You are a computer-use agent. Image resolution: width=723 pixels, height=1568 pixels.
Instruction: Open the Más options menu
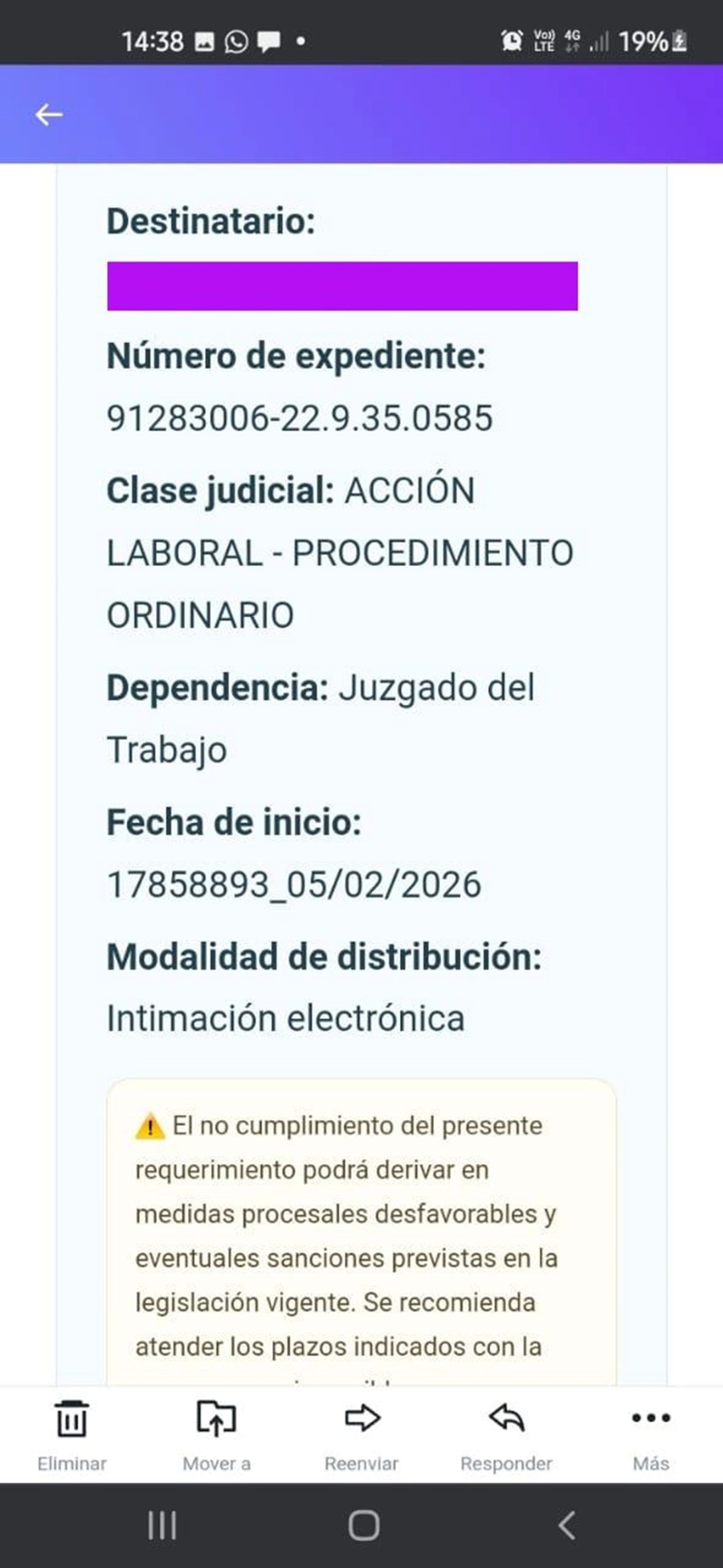[x=651, y=1435]
